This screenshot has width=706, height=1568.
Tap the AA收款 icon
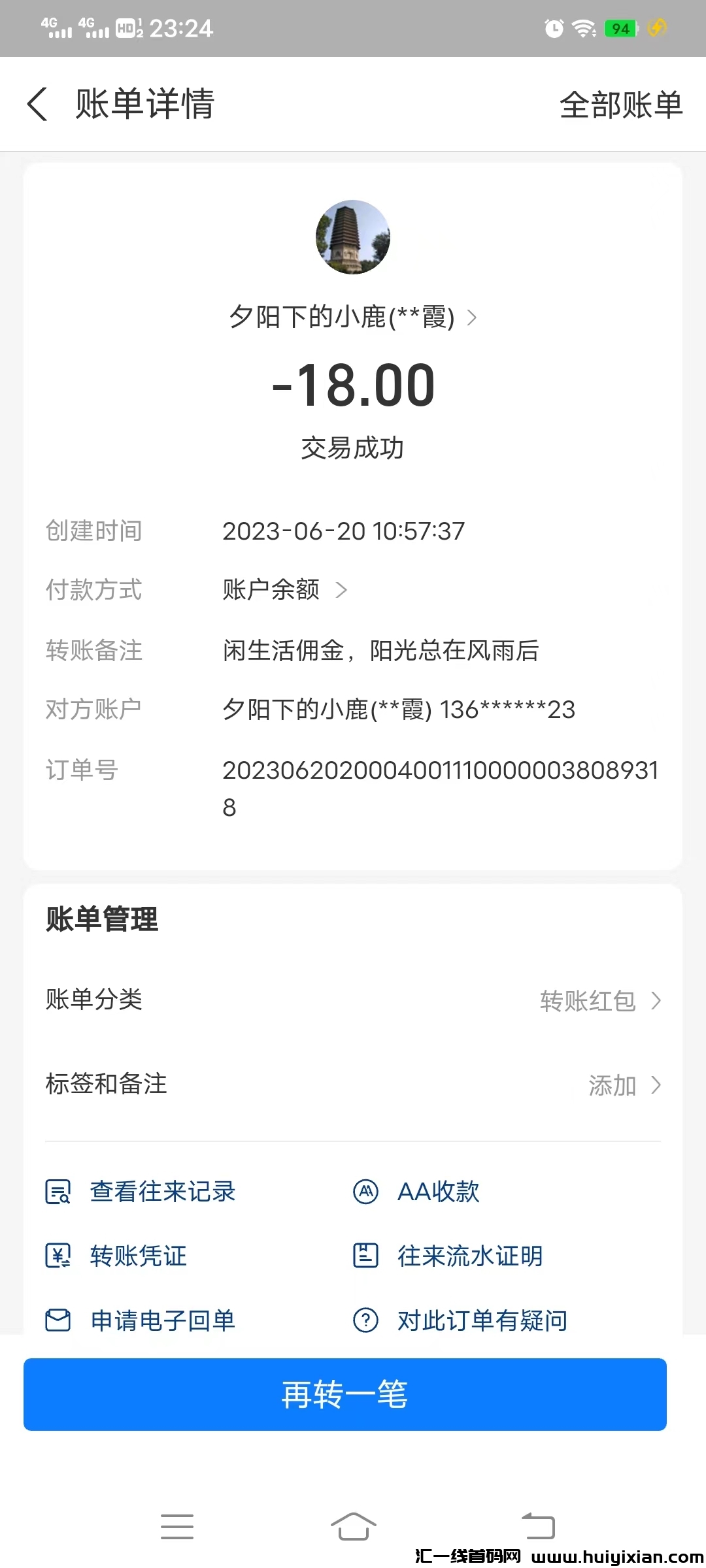point(365,1190)
